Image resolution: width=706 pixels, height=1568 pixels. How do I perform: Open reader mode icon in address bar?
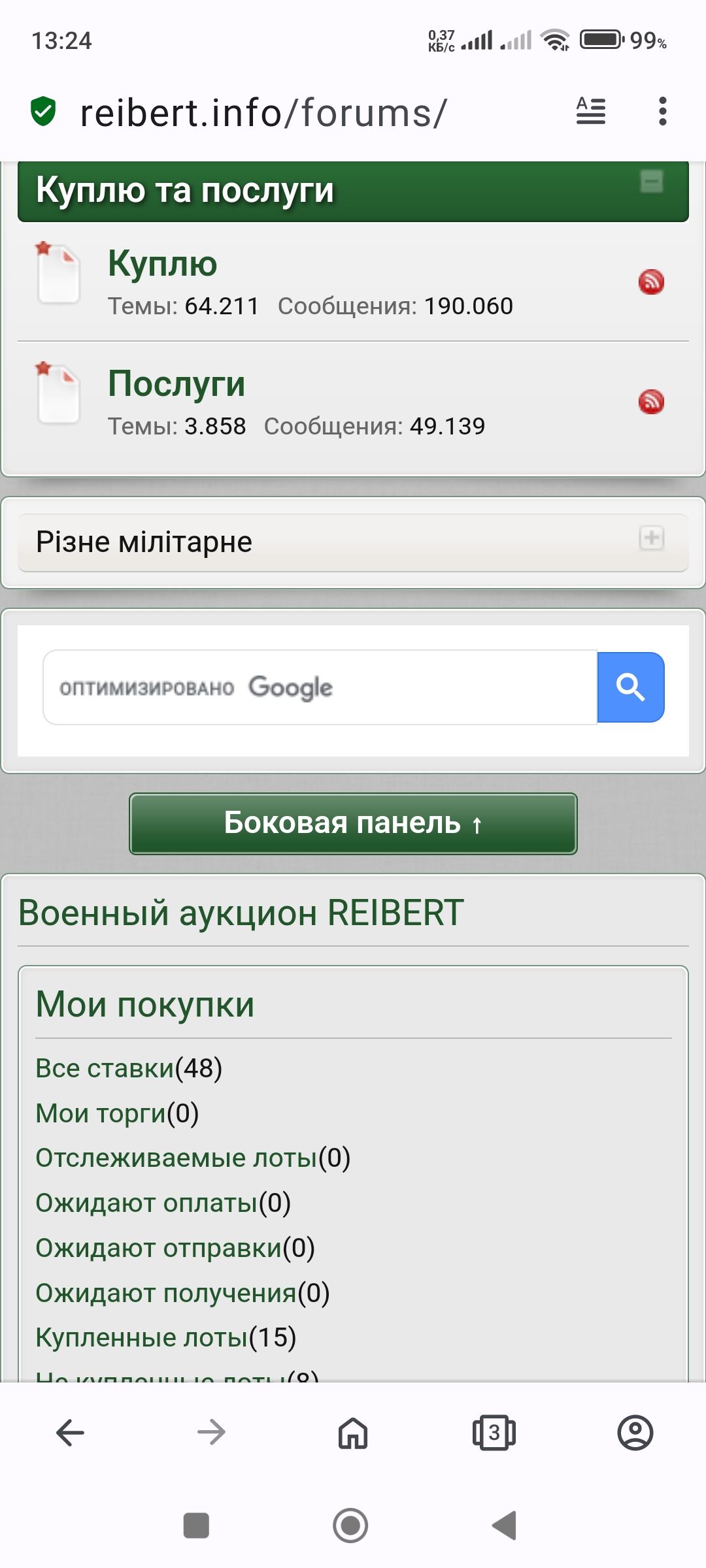590,112
